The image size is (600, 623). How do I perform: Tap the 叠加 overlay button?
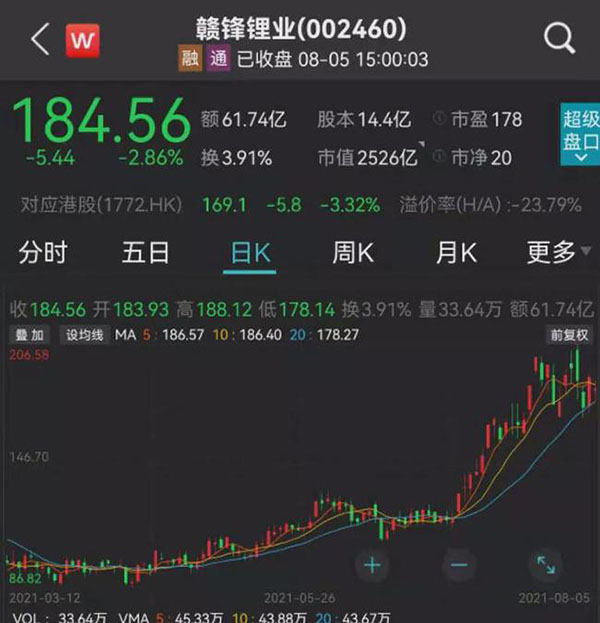coord(29,335)
